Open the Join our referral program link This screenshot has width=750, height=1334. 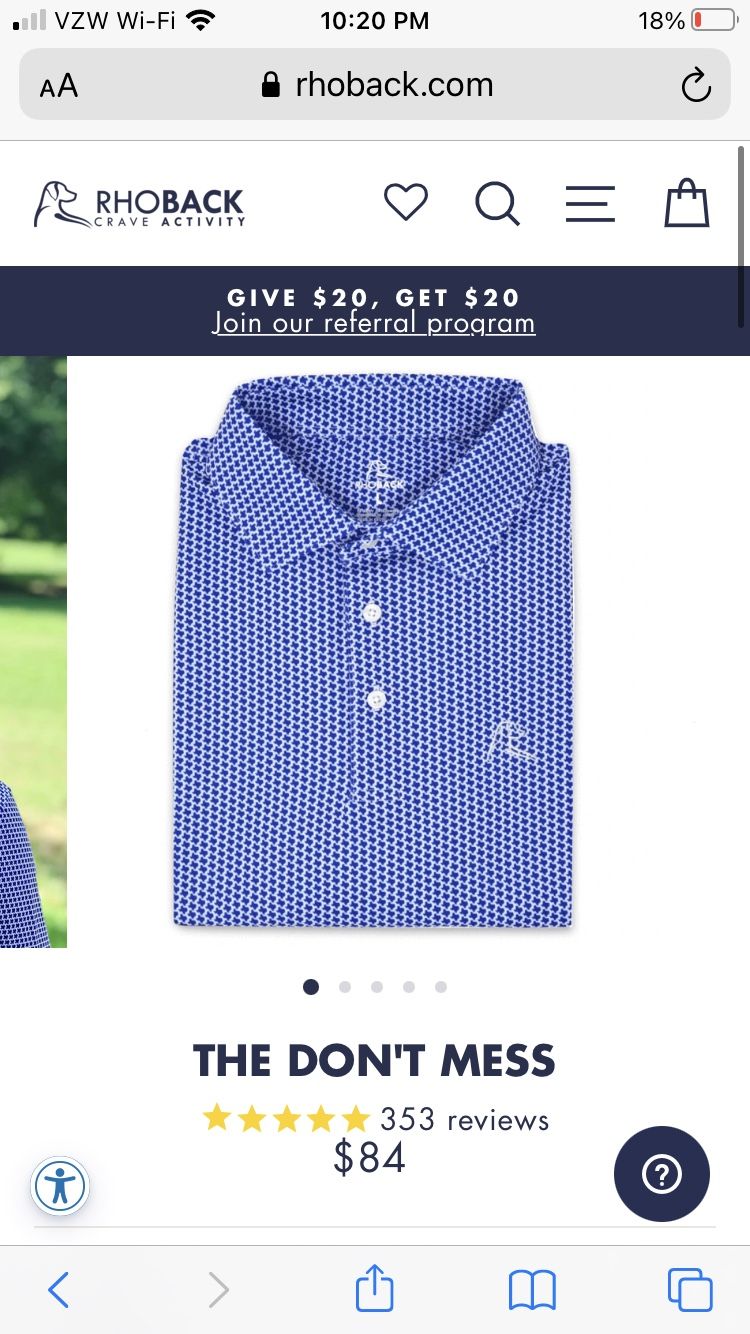tap(374, 323)
